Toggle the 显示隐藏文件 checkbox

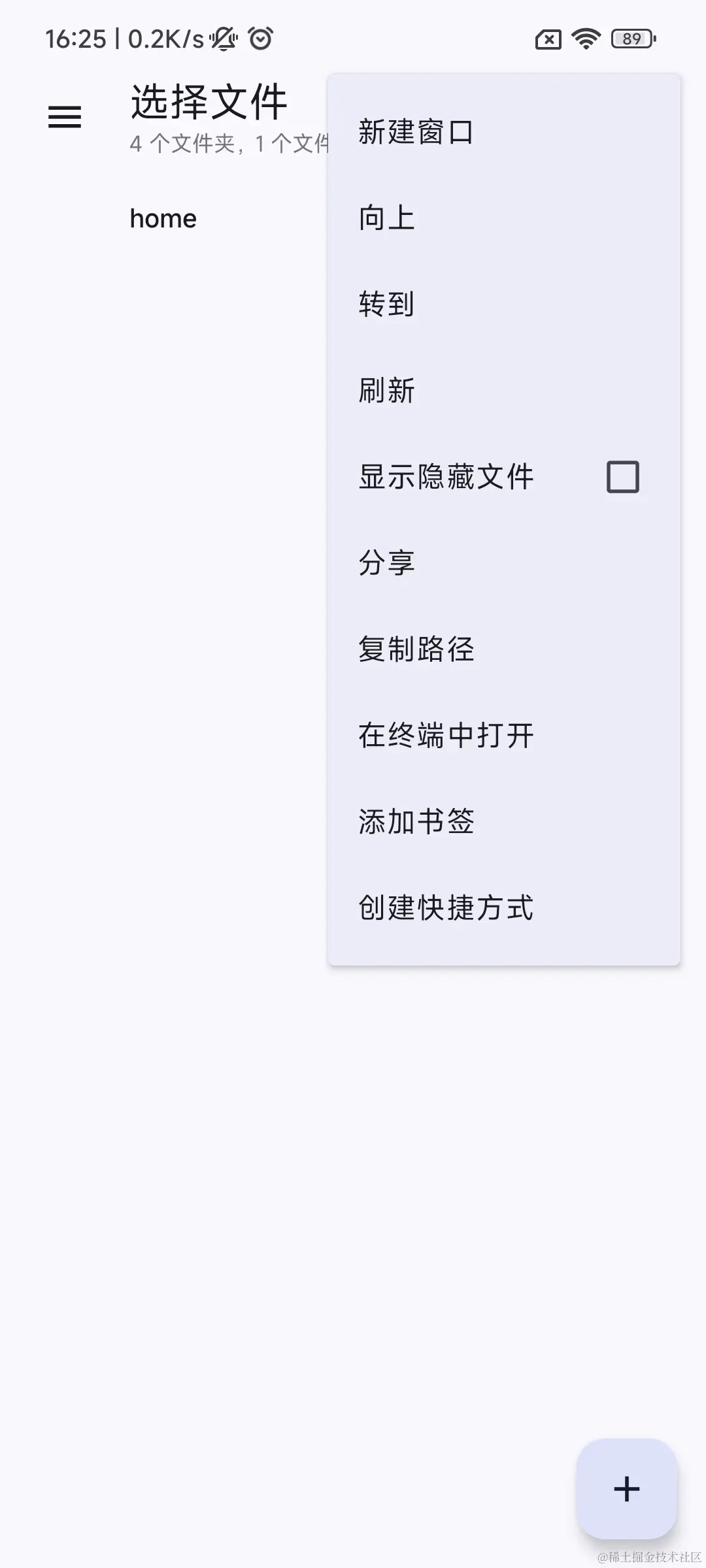(x=622, y=477)
